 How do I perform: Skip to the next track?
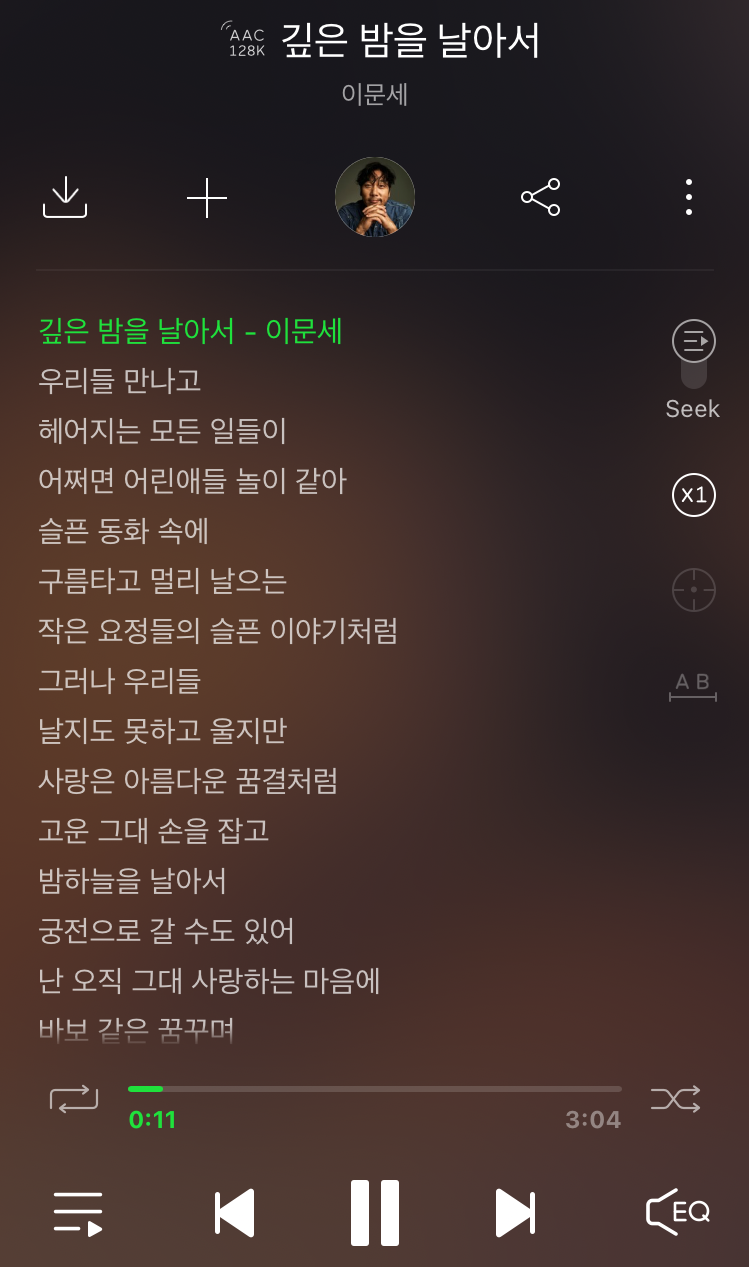(515, 1211)
